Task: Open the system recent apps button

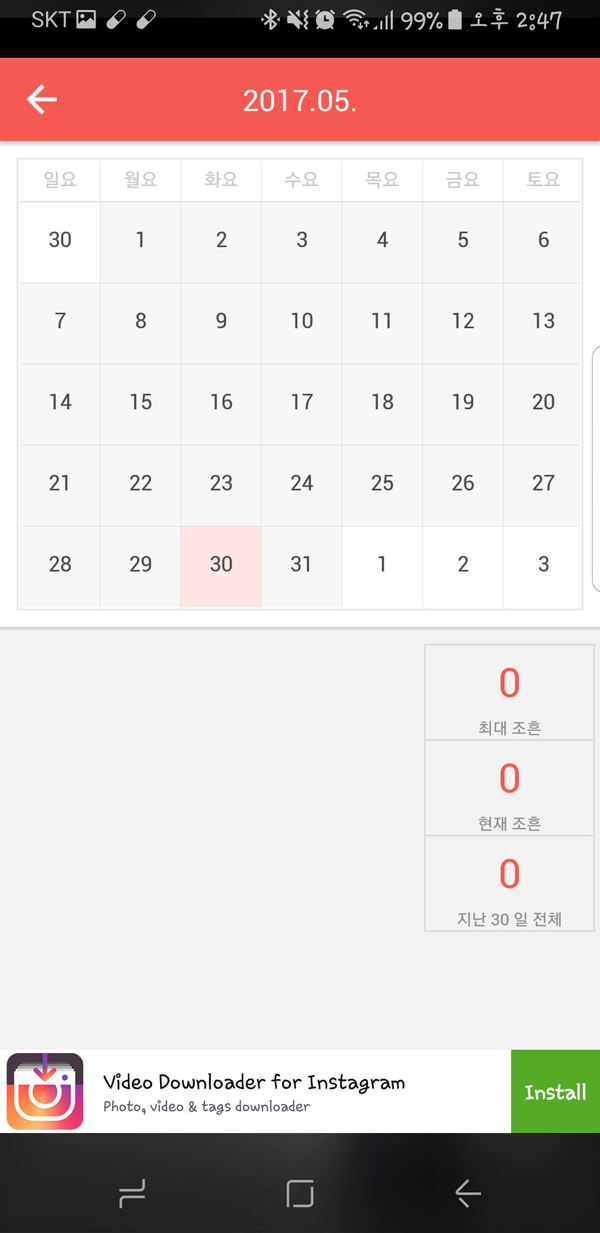Action: tap(132, 1193)
